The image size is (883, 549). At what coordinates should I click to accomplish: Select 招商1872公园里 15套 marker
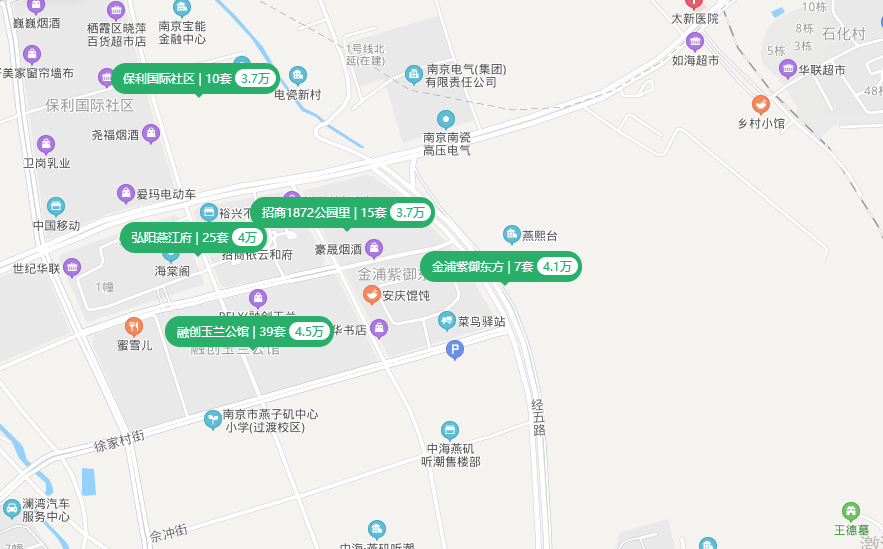(343, 212)
